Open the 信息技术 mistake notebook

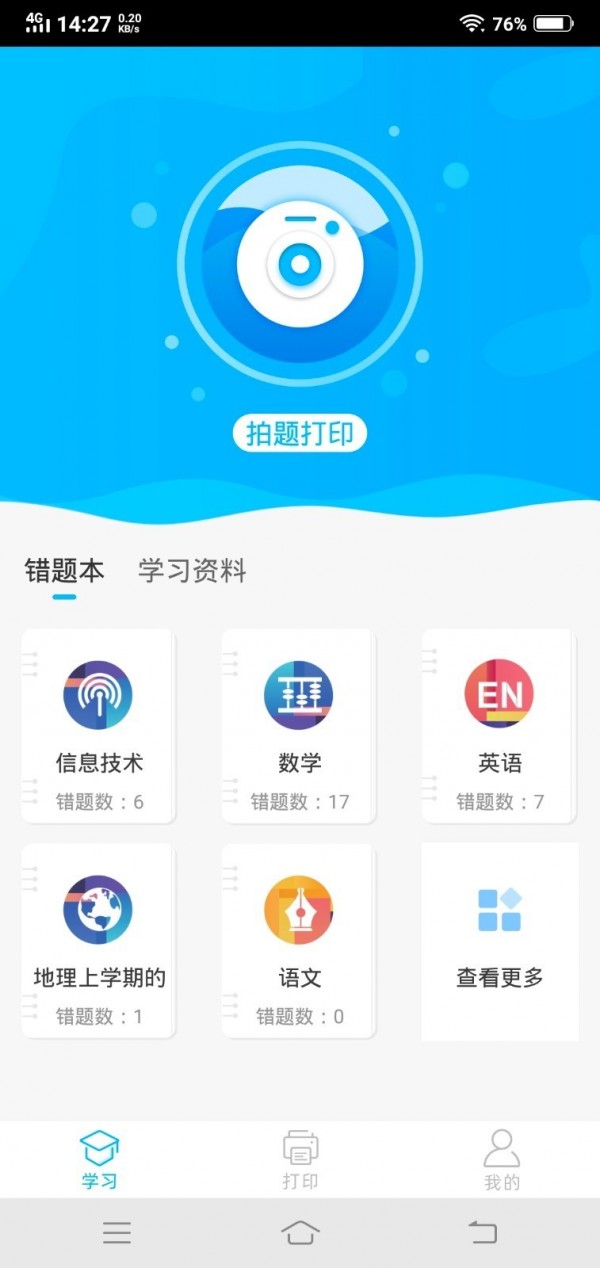click(x=98, y=725)
